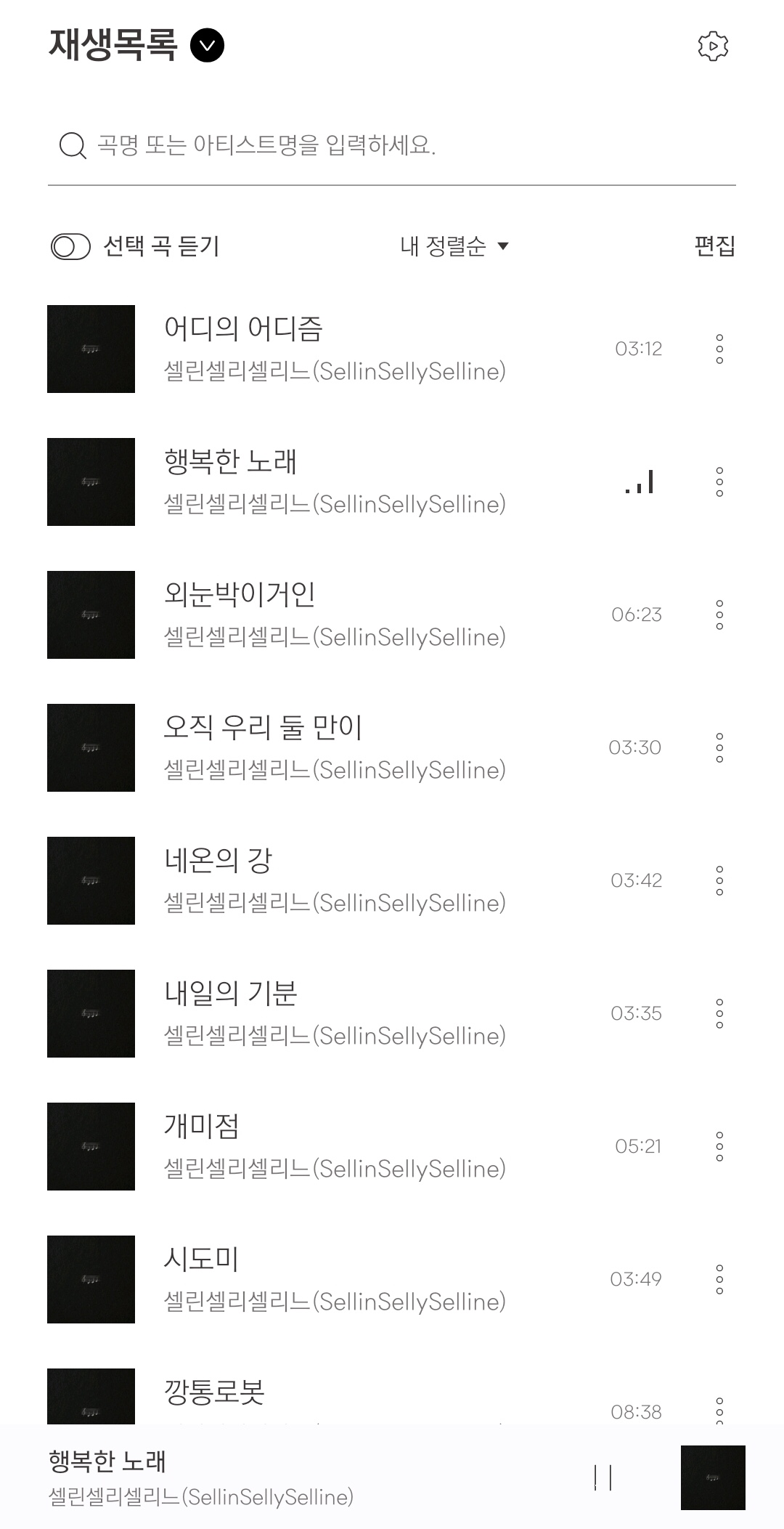
Task: Toggle 선택 곡 듣기 switch
Action: (x=70, y=247)
